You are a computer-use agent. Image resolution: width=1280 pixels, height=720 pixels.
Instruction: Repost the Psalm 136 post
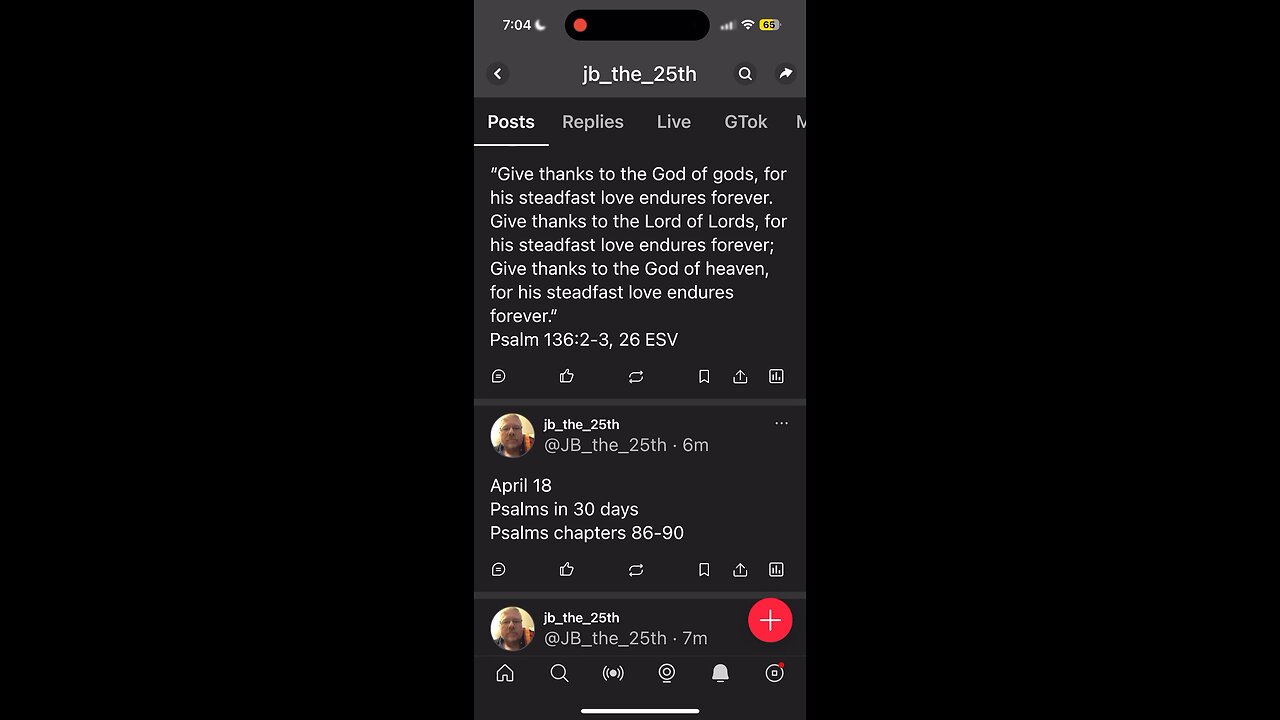636,377
